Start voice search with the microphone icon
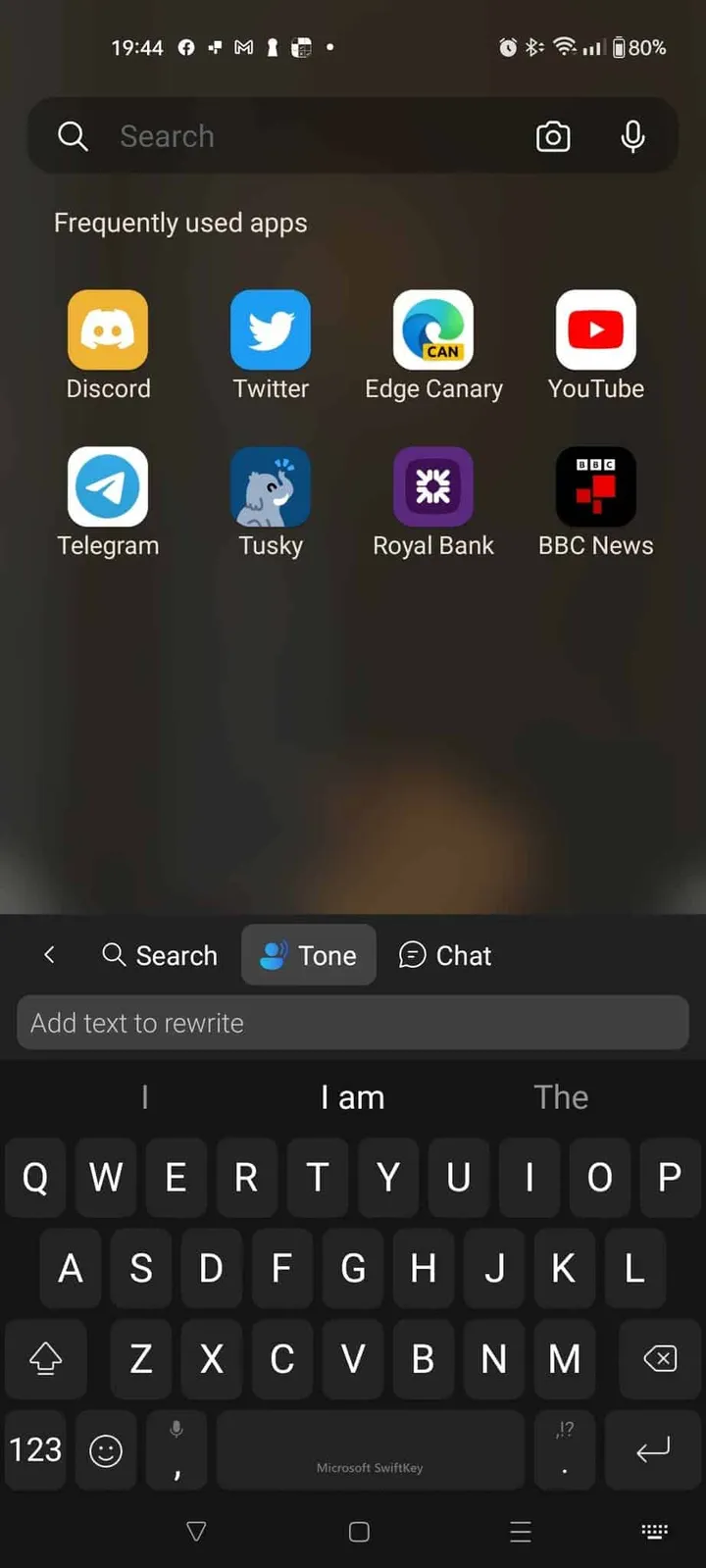The height and width of the screenshot is (1568, 706). 633,136
